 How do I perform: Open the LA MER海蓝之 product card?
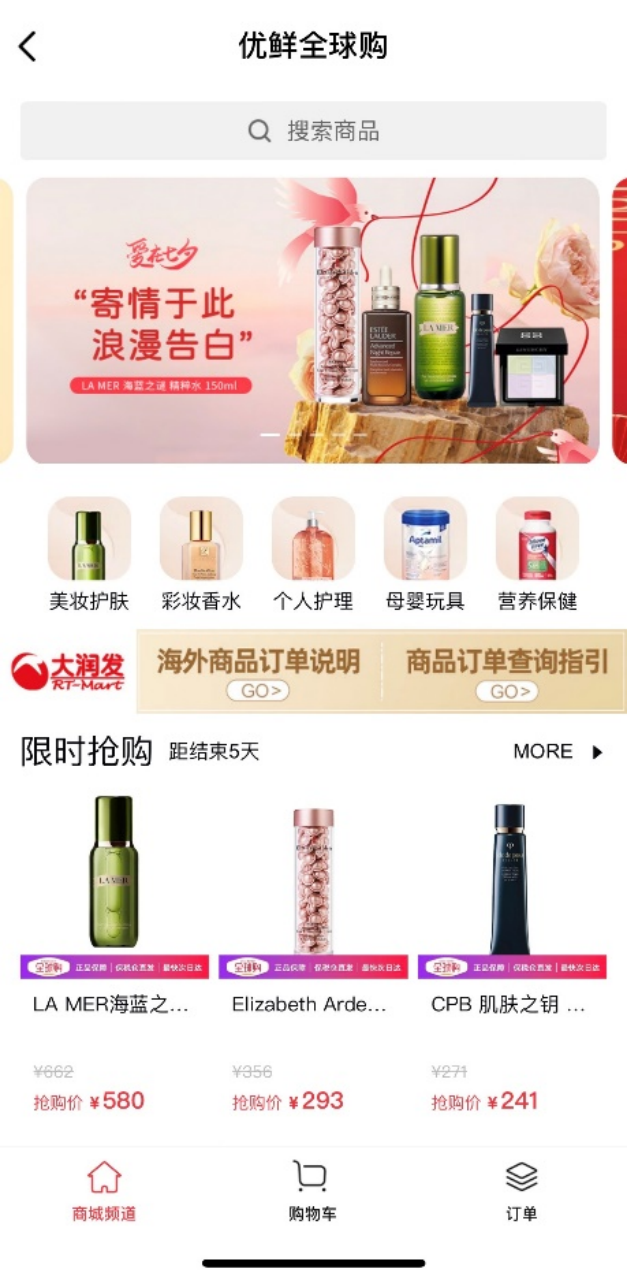tap(114, 950)
